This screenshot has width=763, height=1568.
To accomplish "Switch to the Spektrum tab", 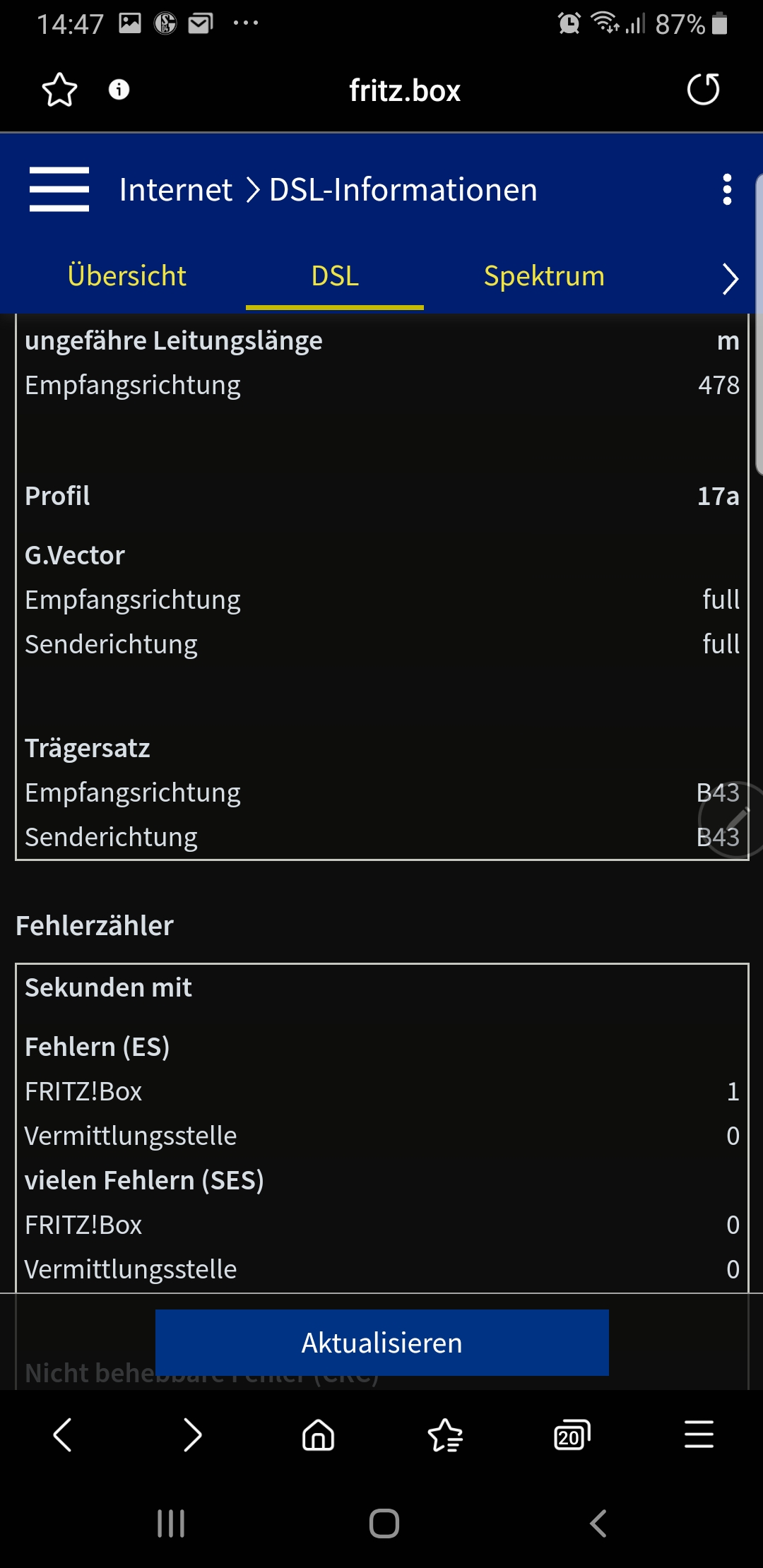I will pos(544,276).
